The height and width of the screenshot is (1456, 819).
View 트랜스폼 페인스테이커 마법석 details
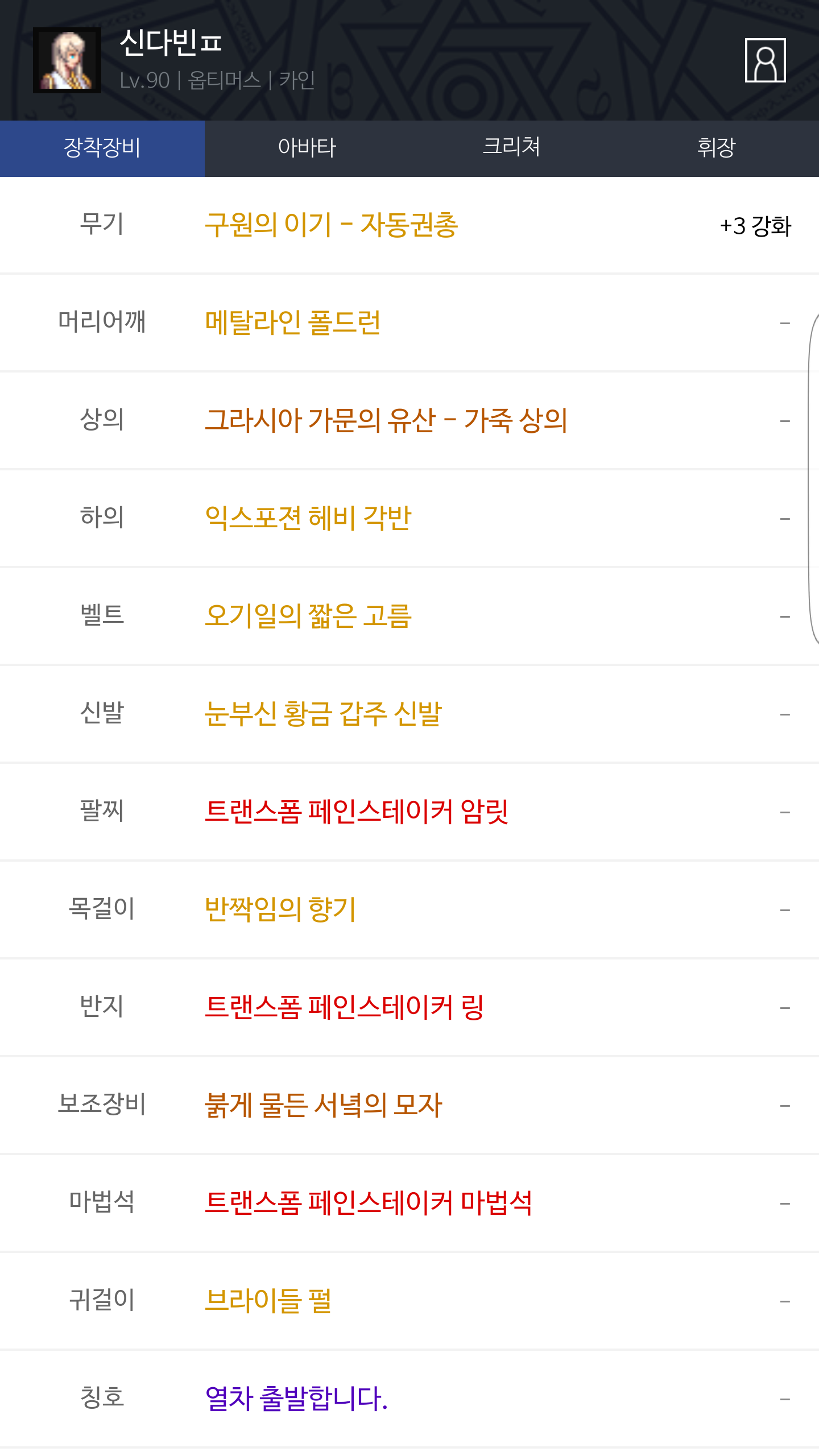tap(369, 1203)
